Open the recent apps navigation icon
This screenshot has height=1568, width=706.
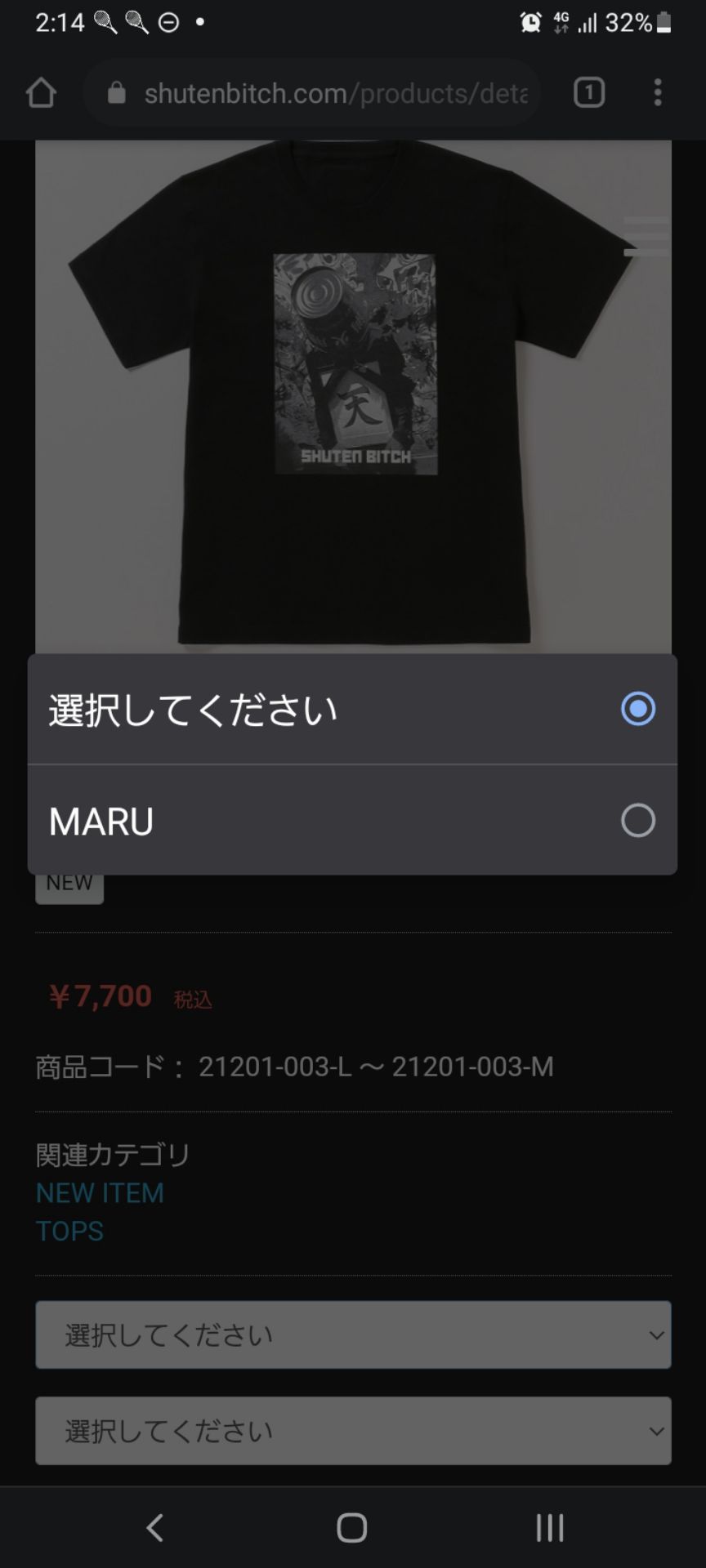pyautogui.click(x=549, y=1529)
